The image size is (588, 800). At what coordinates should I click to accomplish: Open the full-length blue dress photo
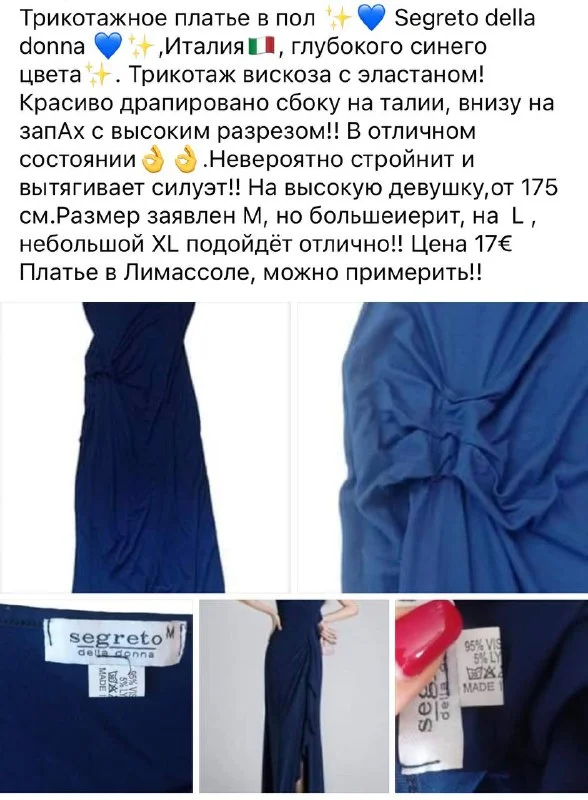pyautogui.click(x=145, y=447)
